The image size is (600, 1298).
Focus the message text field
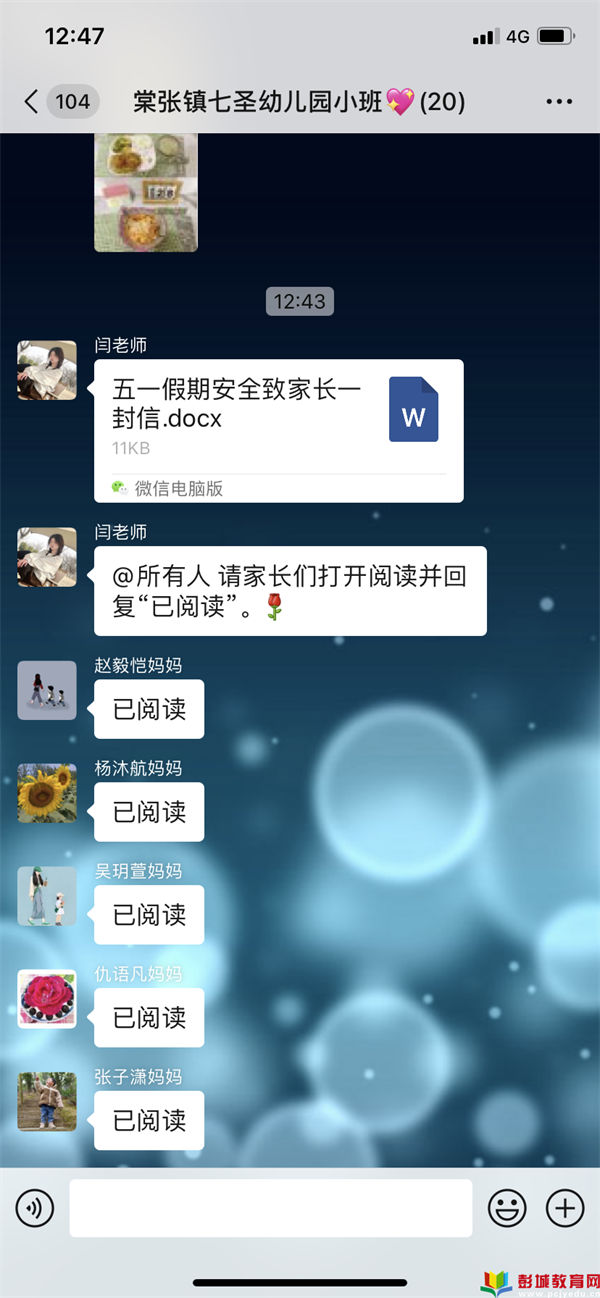[x=270, y=1208]
